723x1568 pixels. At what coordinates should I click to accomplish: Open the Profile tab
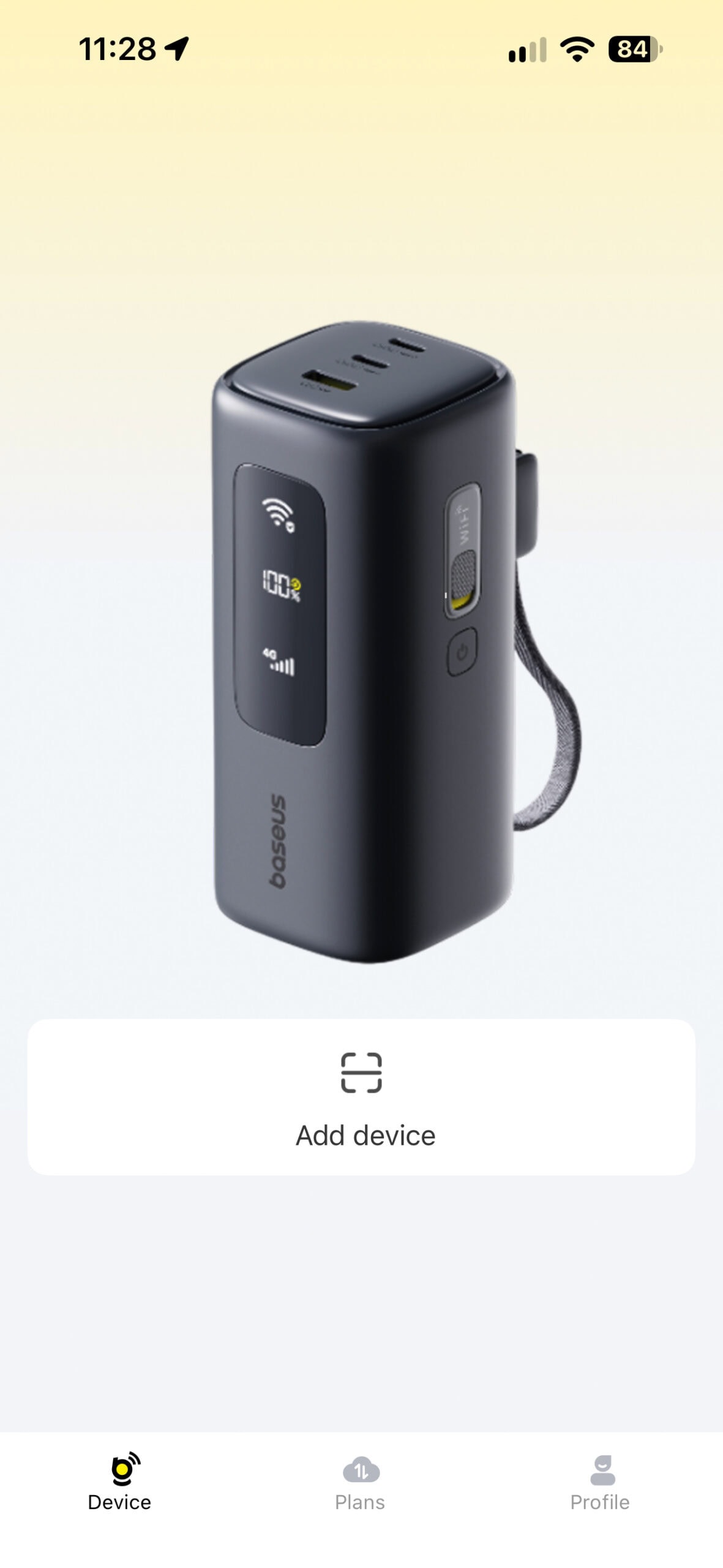(601, 1483)
